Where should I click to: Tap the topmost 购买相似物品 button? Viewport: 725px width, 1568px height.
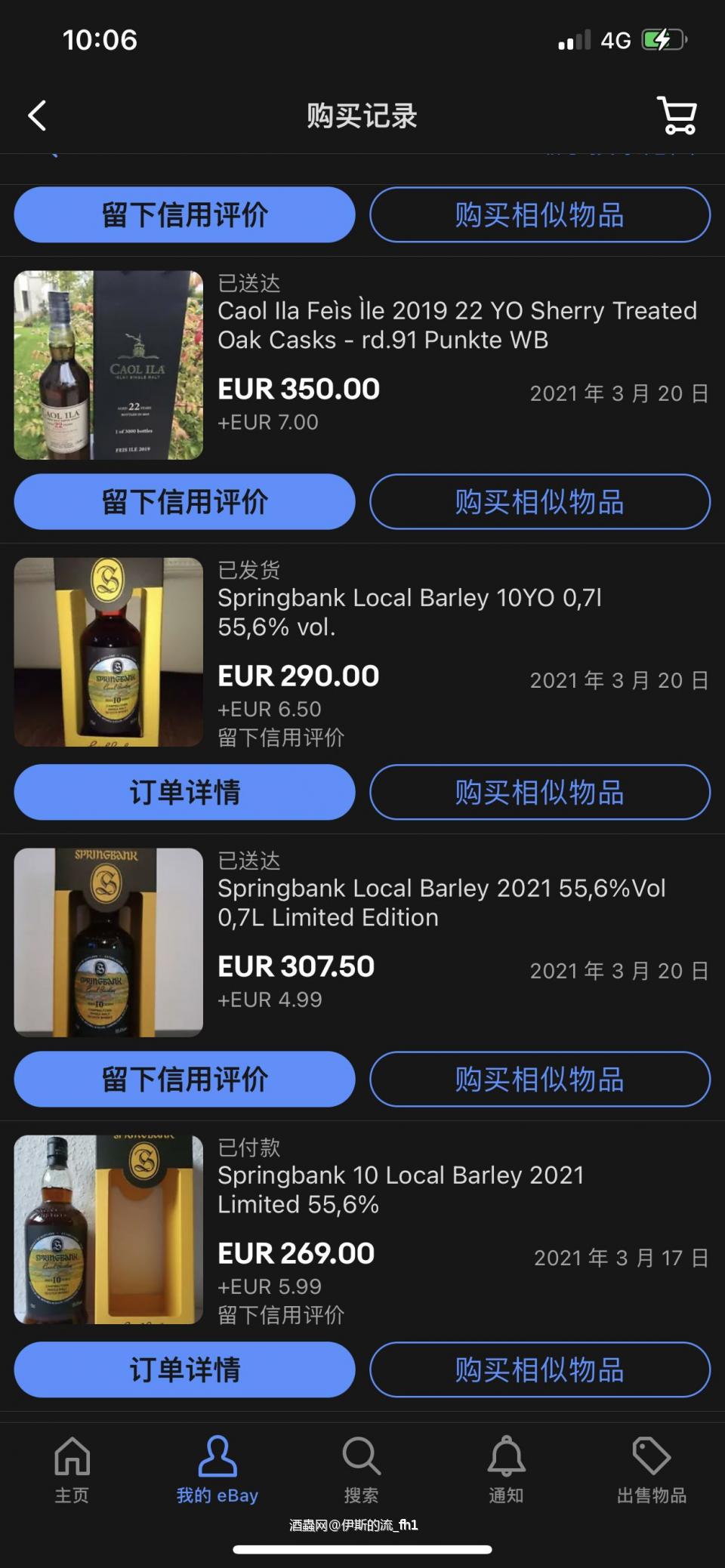pyautogui.click(x=539, y=215)
